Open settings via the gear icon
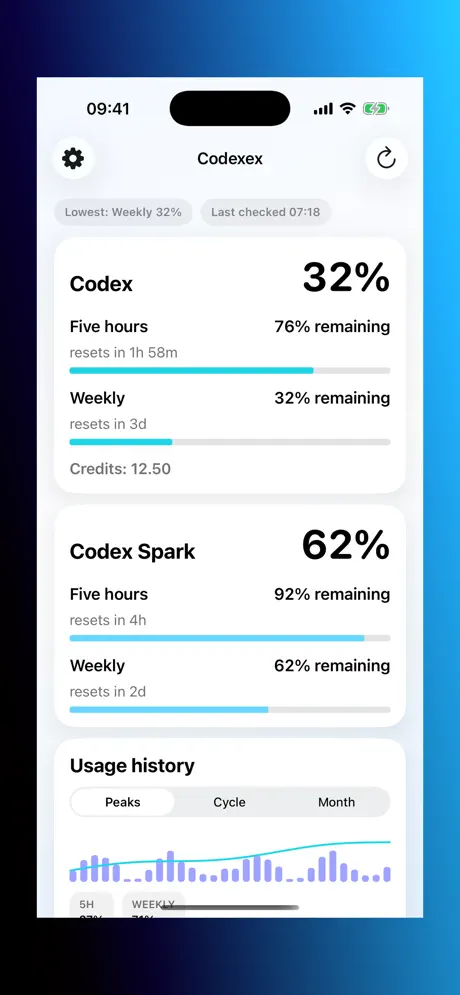 click(73, 158)
